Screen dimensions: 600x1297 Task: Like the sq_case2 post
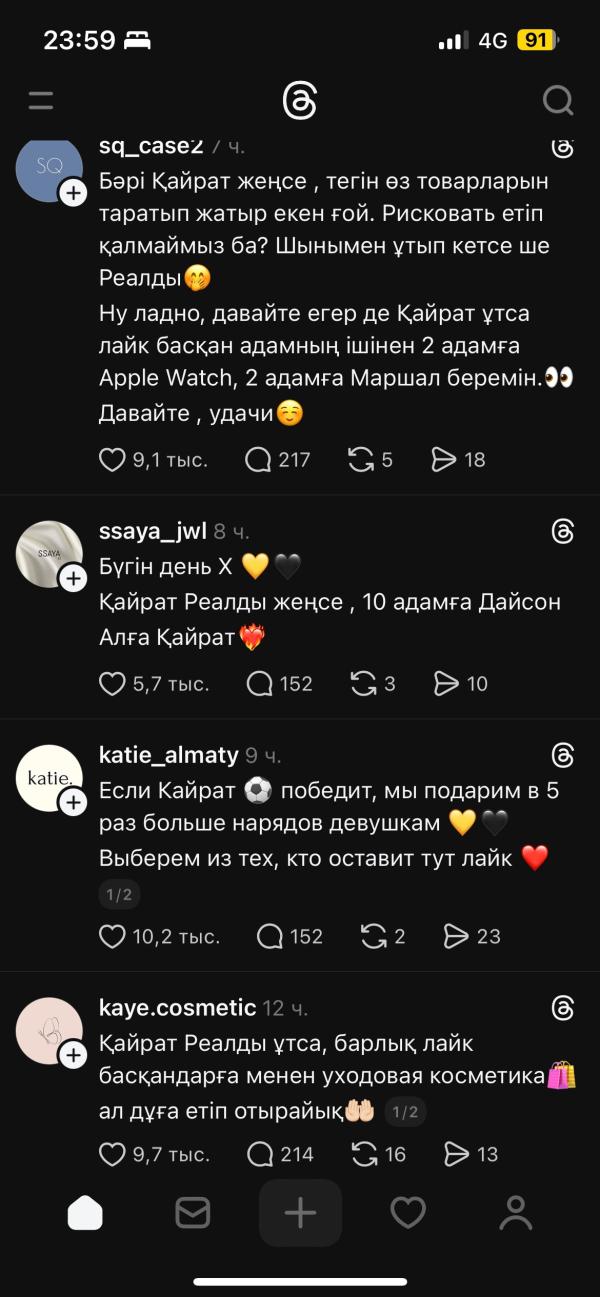[113, 459]
